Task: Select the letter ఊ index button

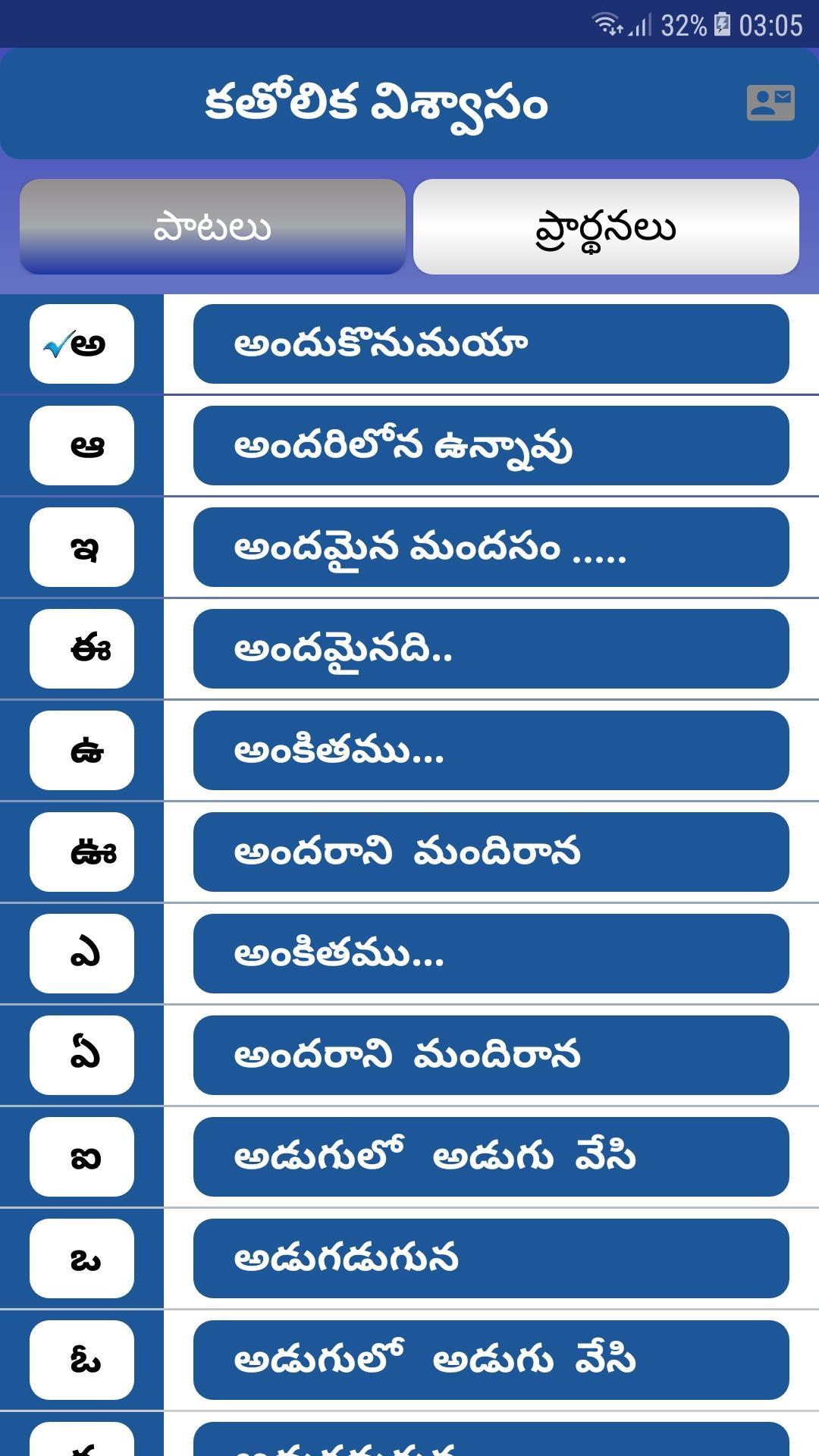Action: point(82,852)
